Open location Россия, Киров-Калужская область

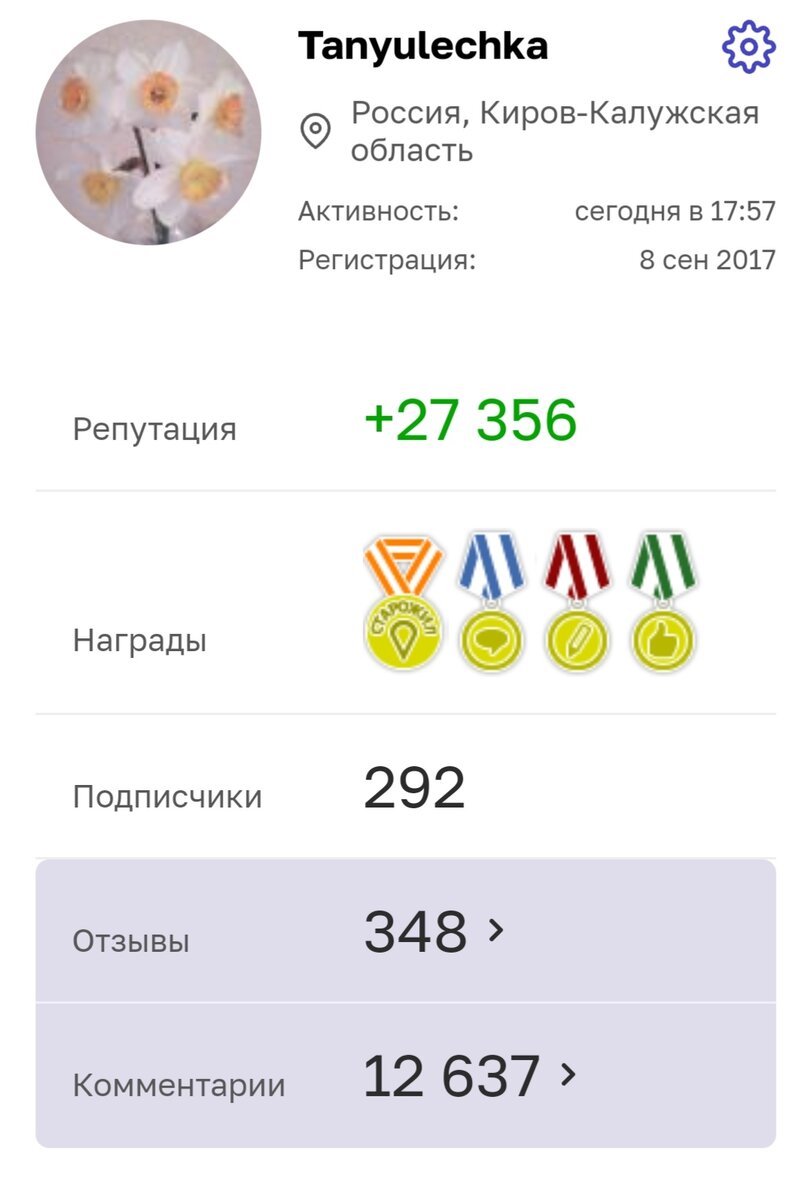point(560,130)
